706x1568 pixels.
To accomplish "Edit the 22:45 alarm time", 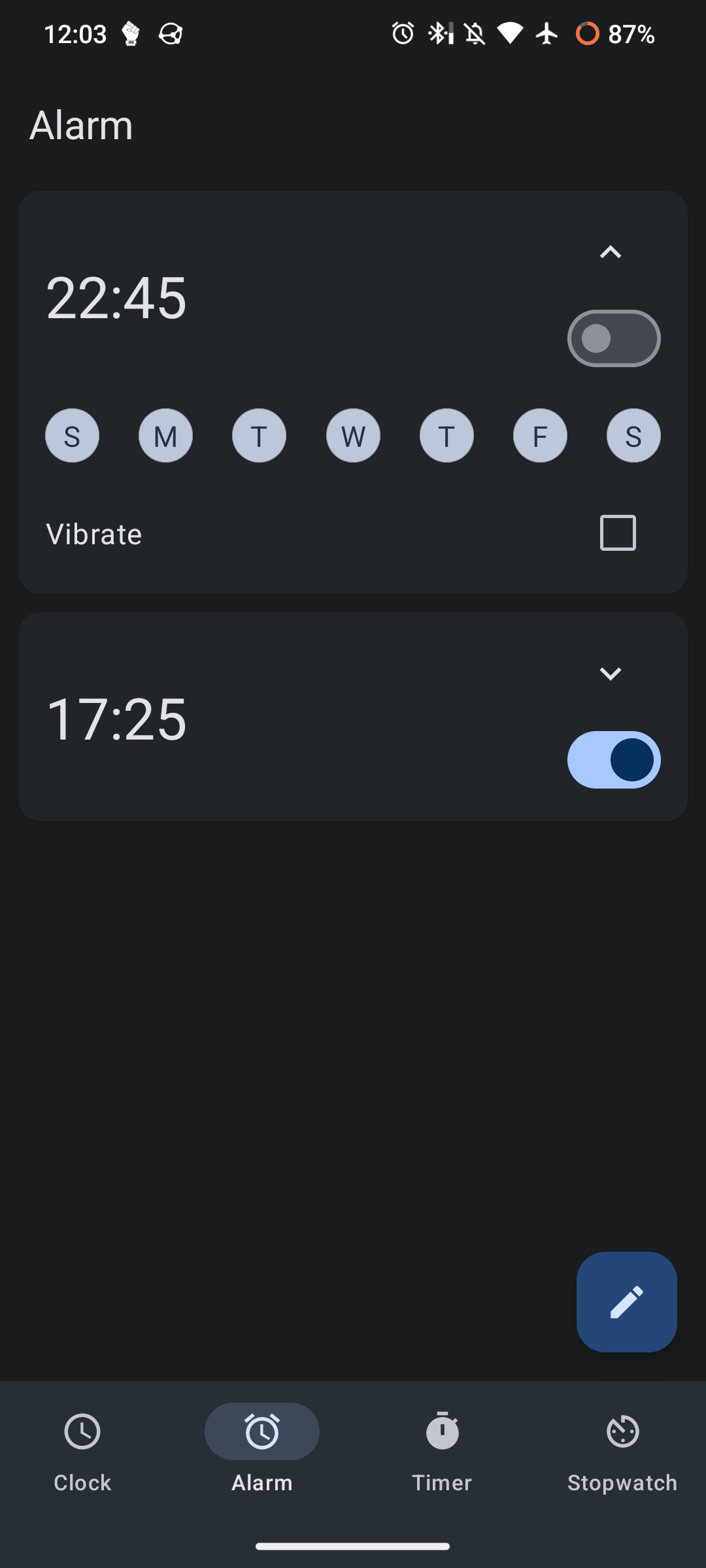I will (116, 298).
